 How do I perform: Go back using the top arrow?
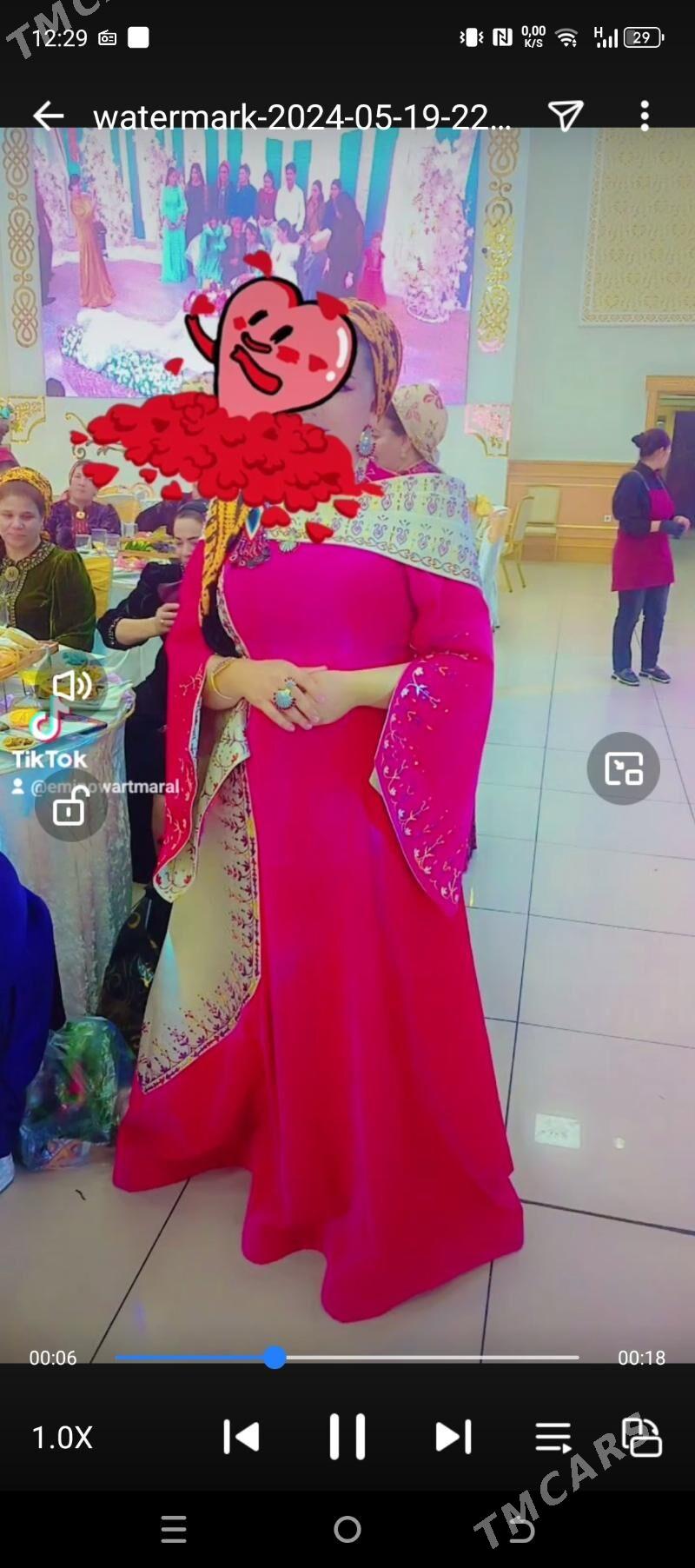point(49,116)
